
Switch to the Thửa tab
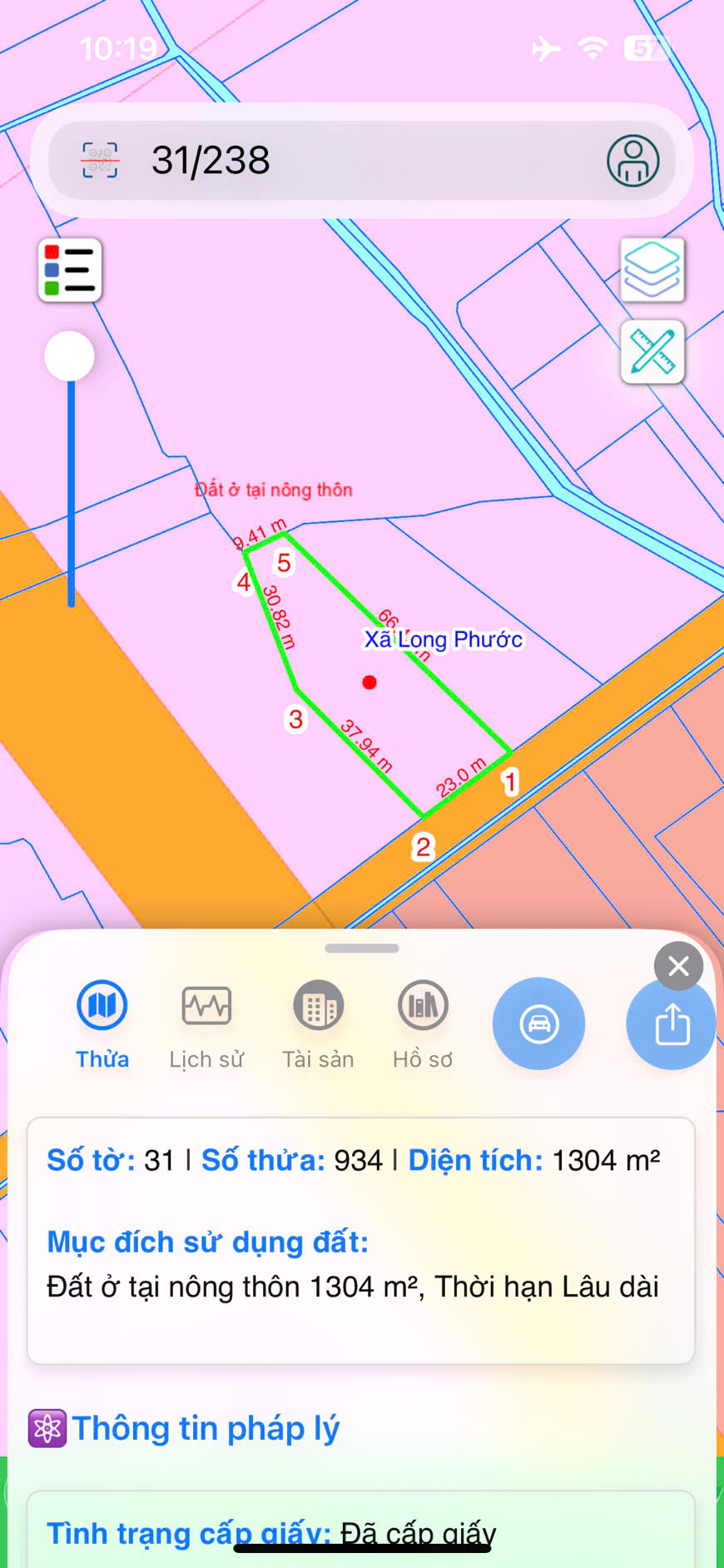[x=102, y=1023]
